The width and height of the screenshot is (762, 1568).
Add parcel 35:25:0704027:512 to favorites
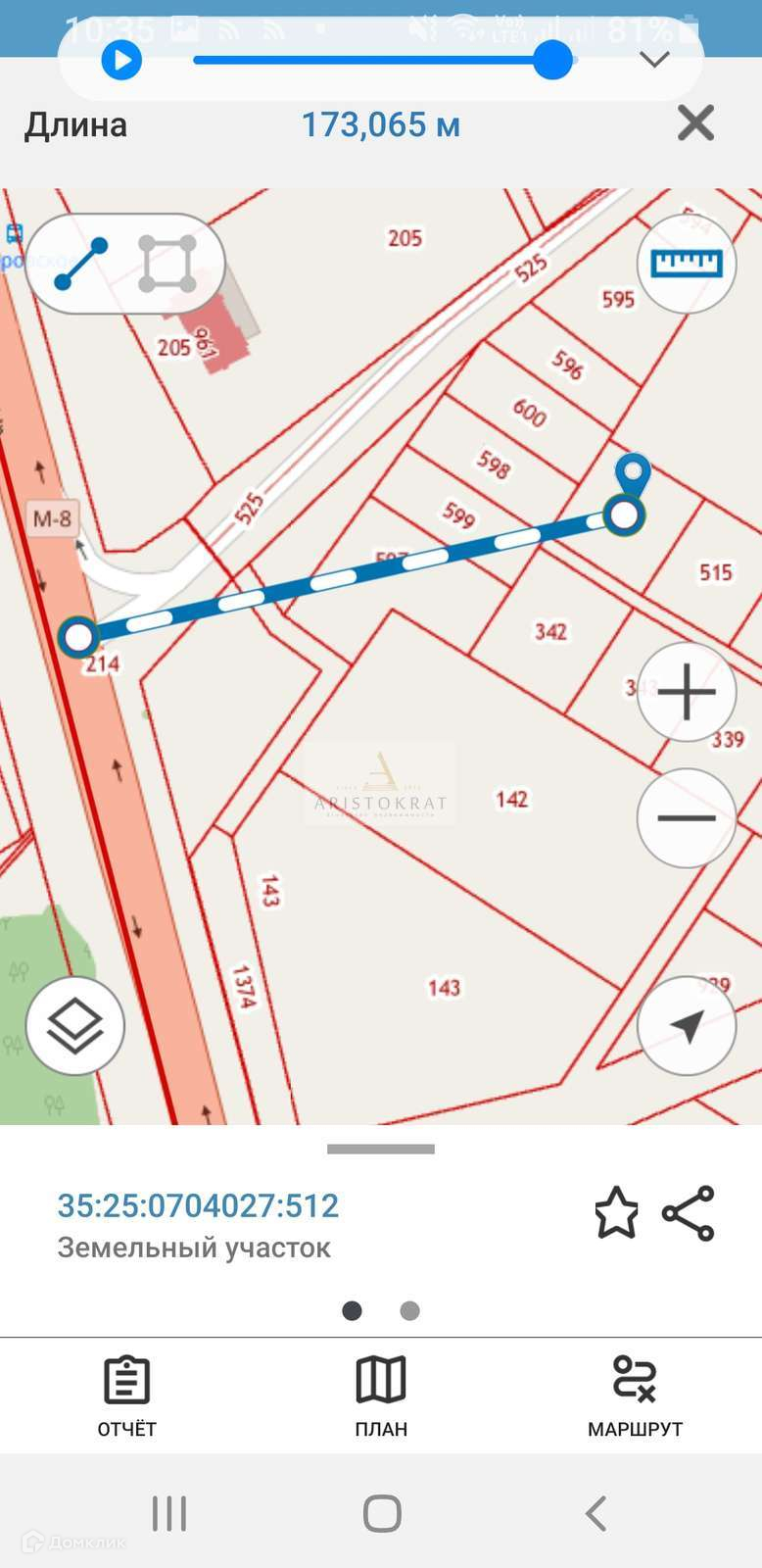616,1212
